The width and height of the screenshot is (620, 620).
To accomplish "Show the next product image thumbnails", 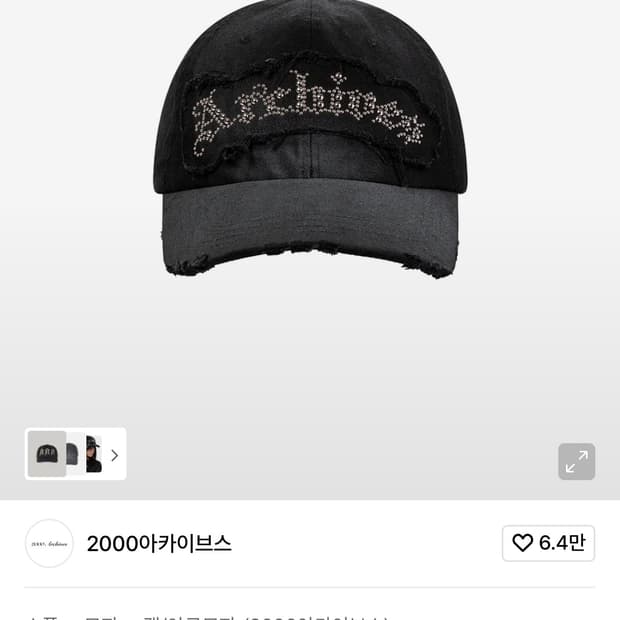I will (114, 455).
